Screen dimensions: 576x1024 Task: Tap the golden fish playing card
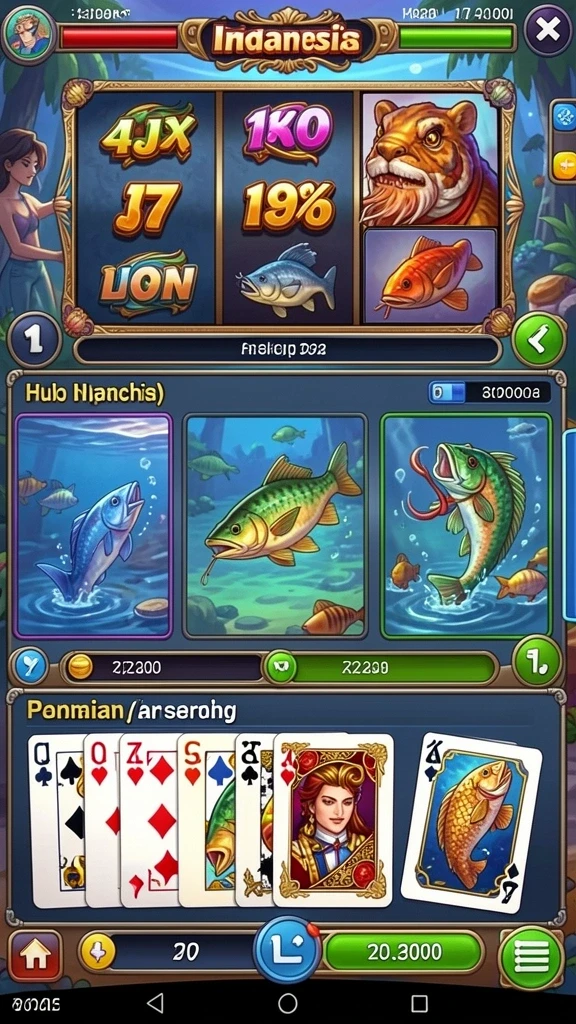click(x=471, y=822)
